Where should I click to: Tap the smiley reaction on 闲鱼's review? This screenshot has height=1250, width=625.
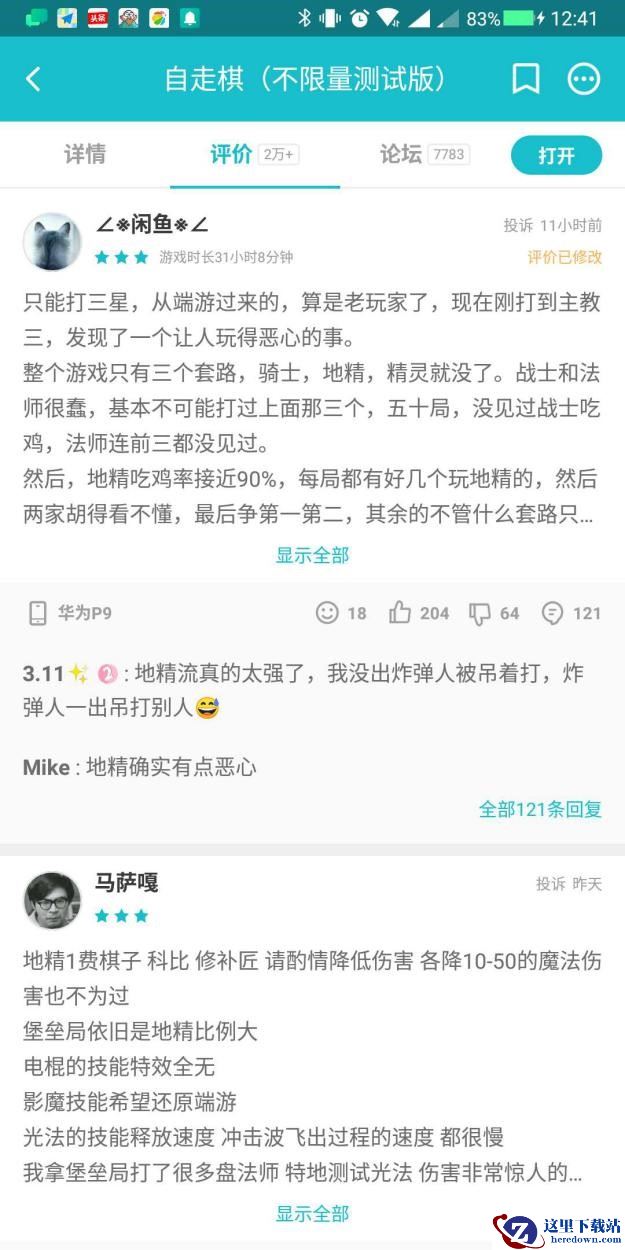point(327,613)
